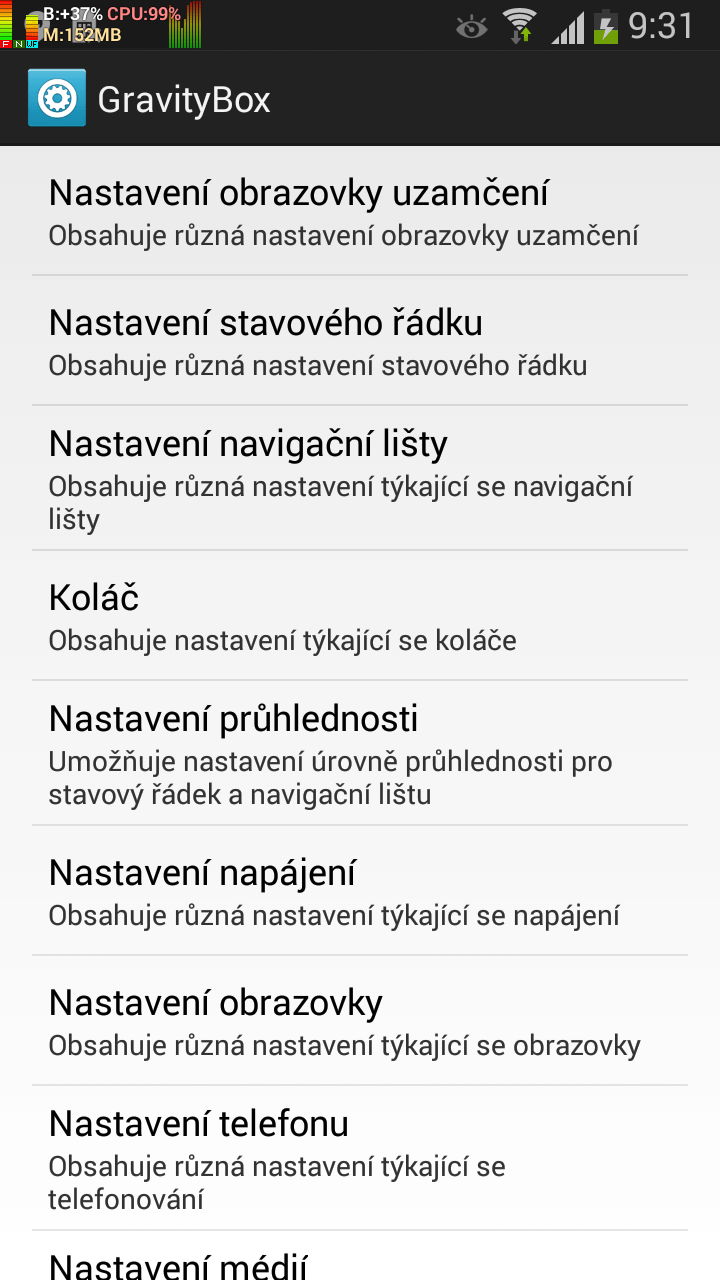Go to Nastavení průhlednosti

click(360, 753)
